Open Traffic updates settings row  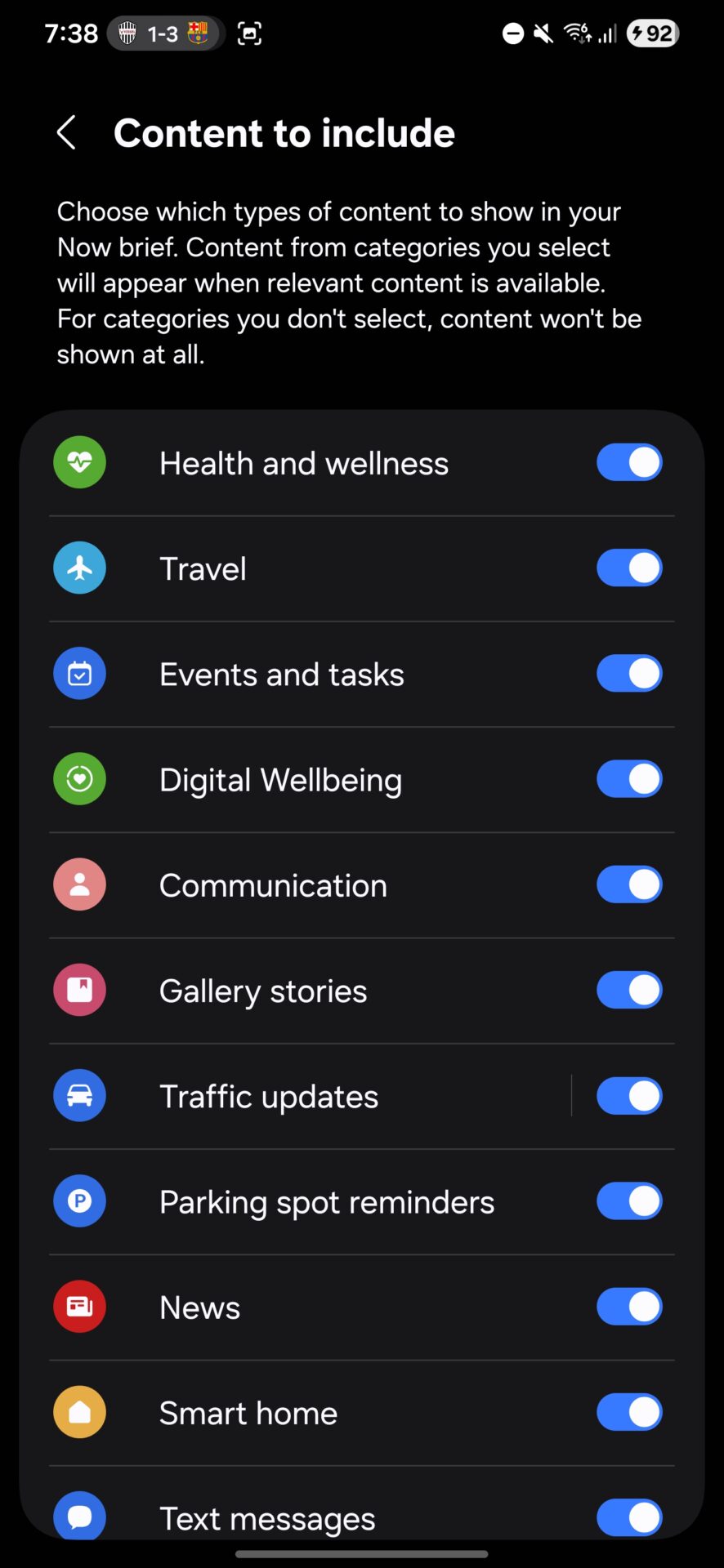[311, 1096]
